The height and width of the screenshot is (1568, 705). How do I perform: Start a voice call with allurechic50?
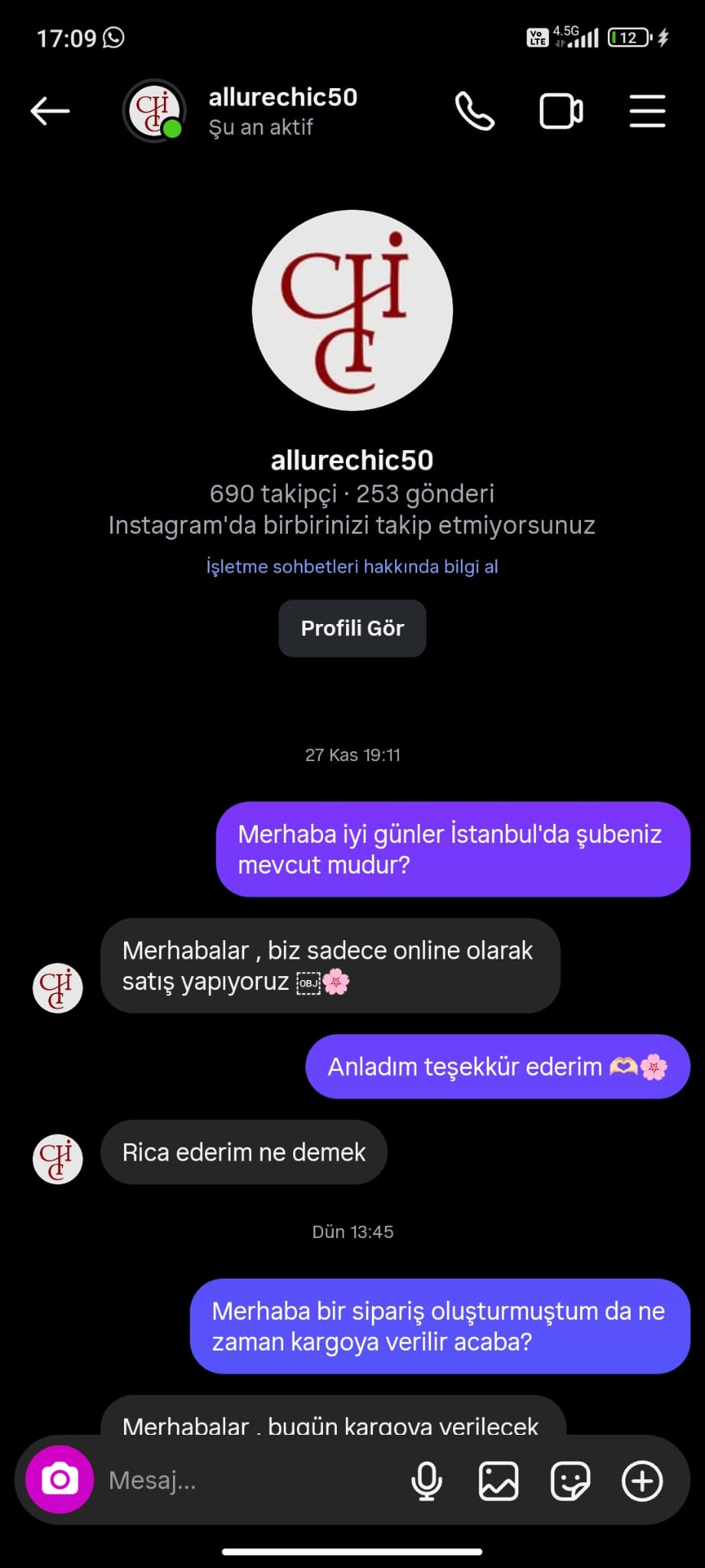[475, 112]
